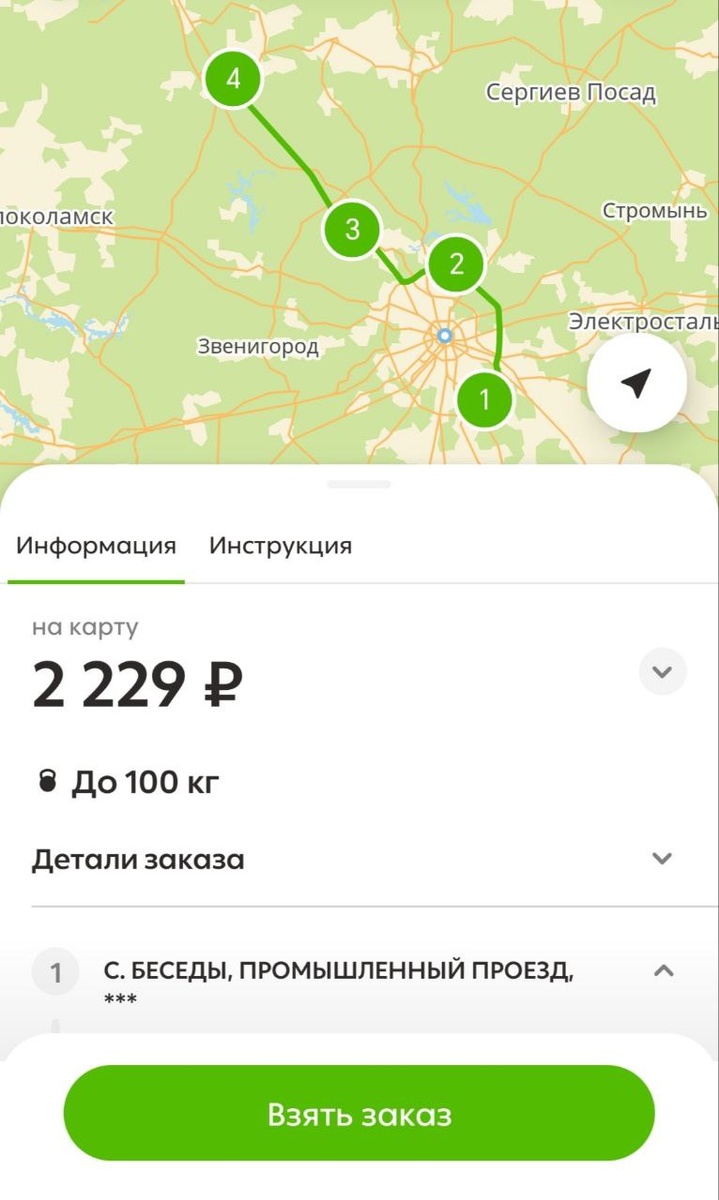Viewport: 719px width, 1200px height.
Task: Select the Информация tab
Action: [x=96, y=546]
